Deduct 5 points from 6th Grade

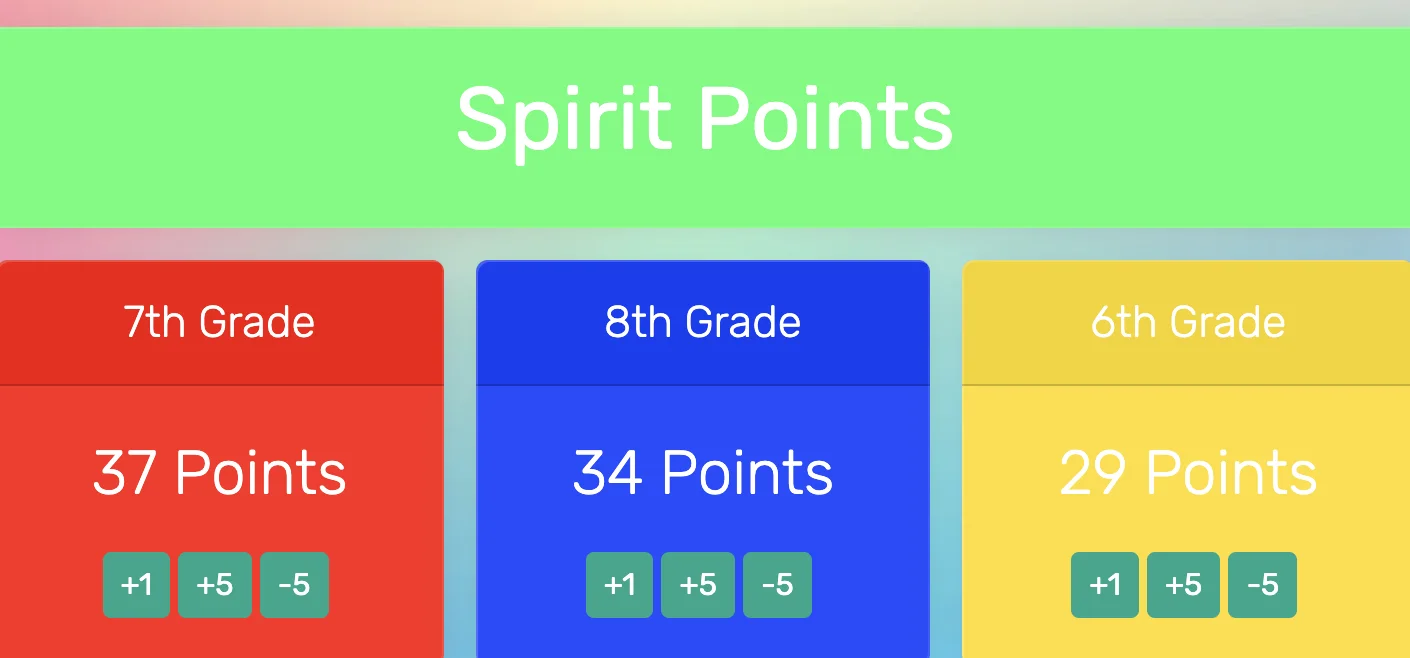(1262, 585)
